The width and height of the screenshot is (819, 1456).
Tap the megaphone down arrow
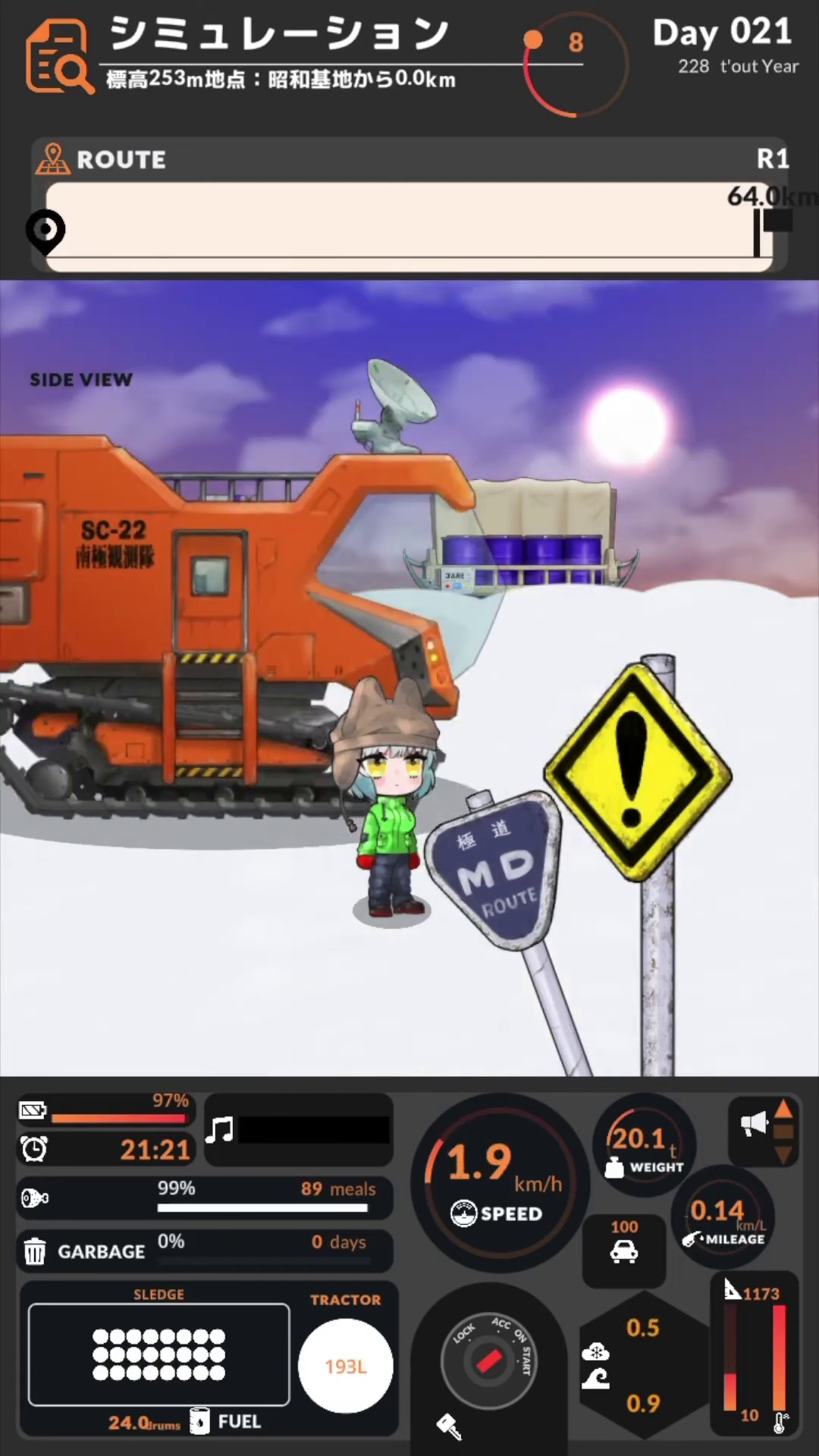pyautogui.click(x=784, y=1155)
